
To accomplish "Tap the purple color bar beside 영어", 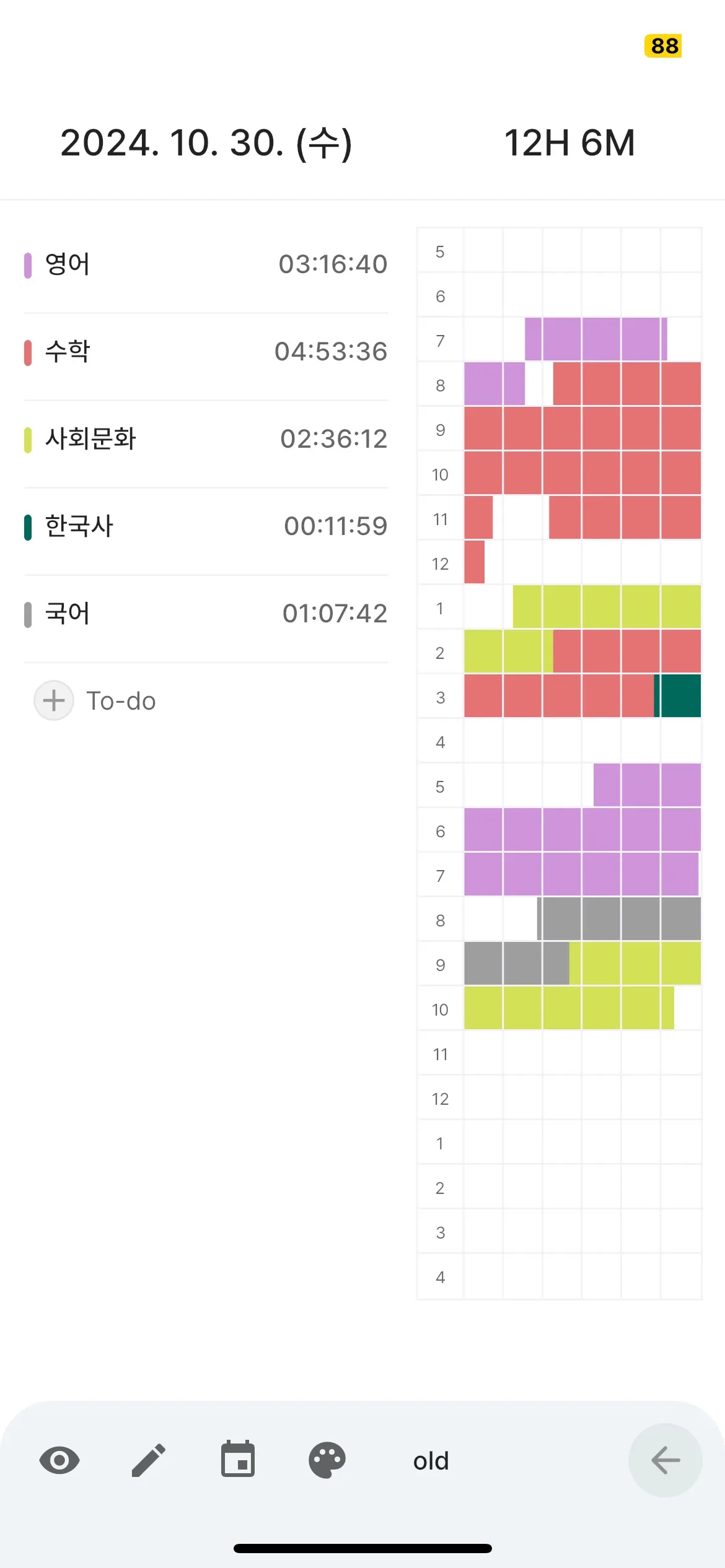I will point(28,264).
